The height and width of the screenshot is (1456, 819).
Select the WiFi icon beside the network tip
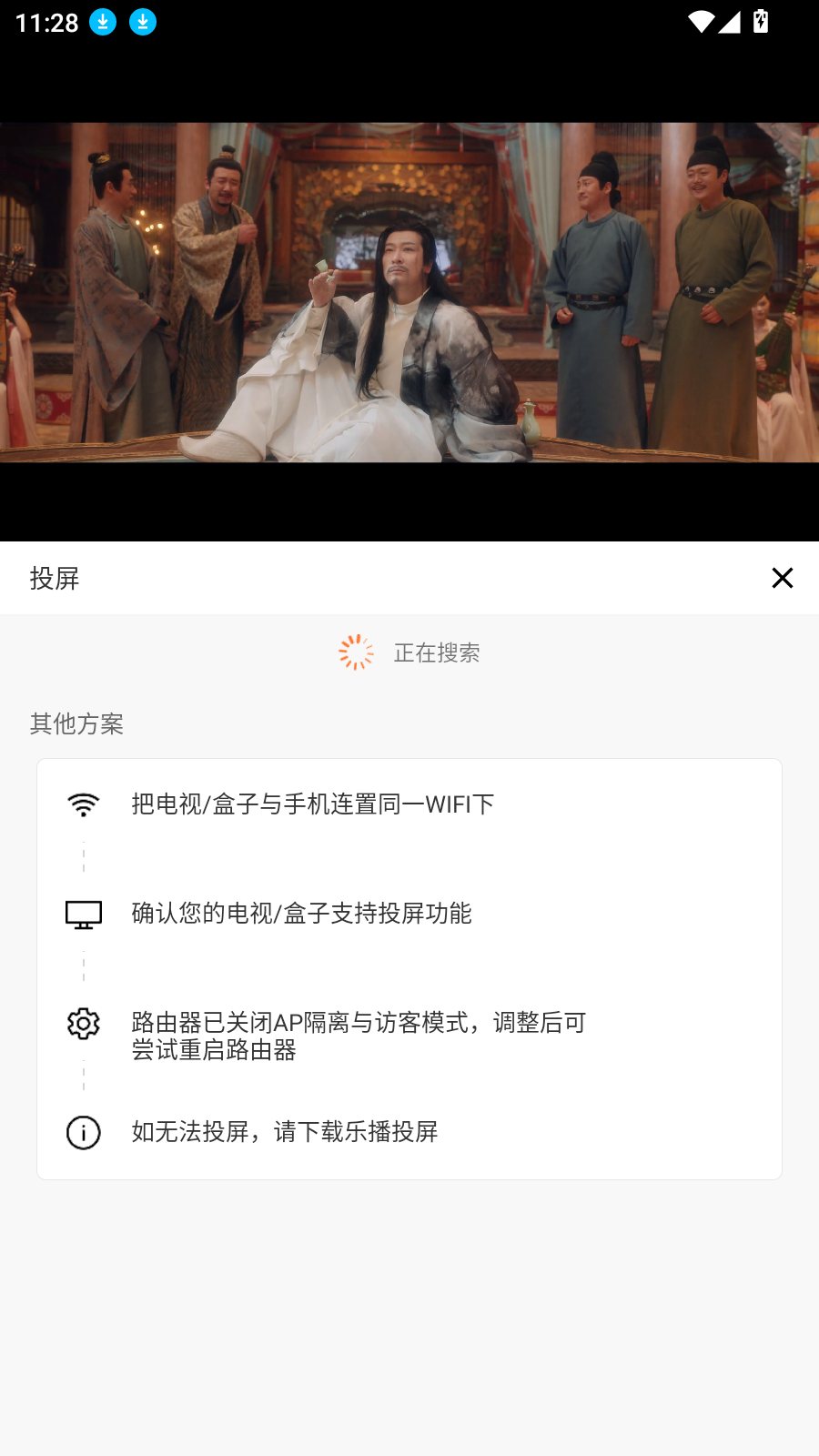(83, 804)
